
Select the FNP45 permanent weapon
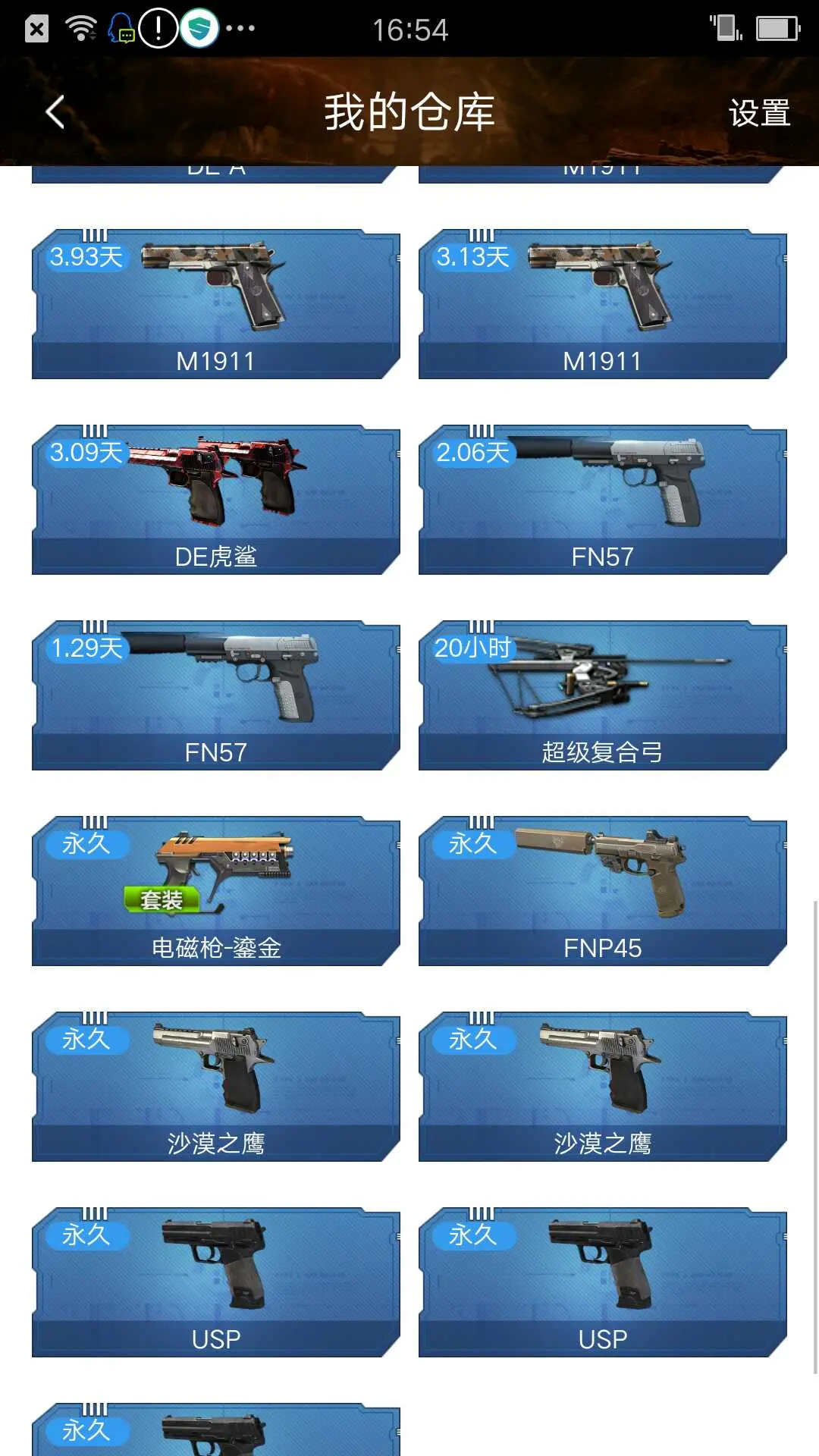point(602,891)
